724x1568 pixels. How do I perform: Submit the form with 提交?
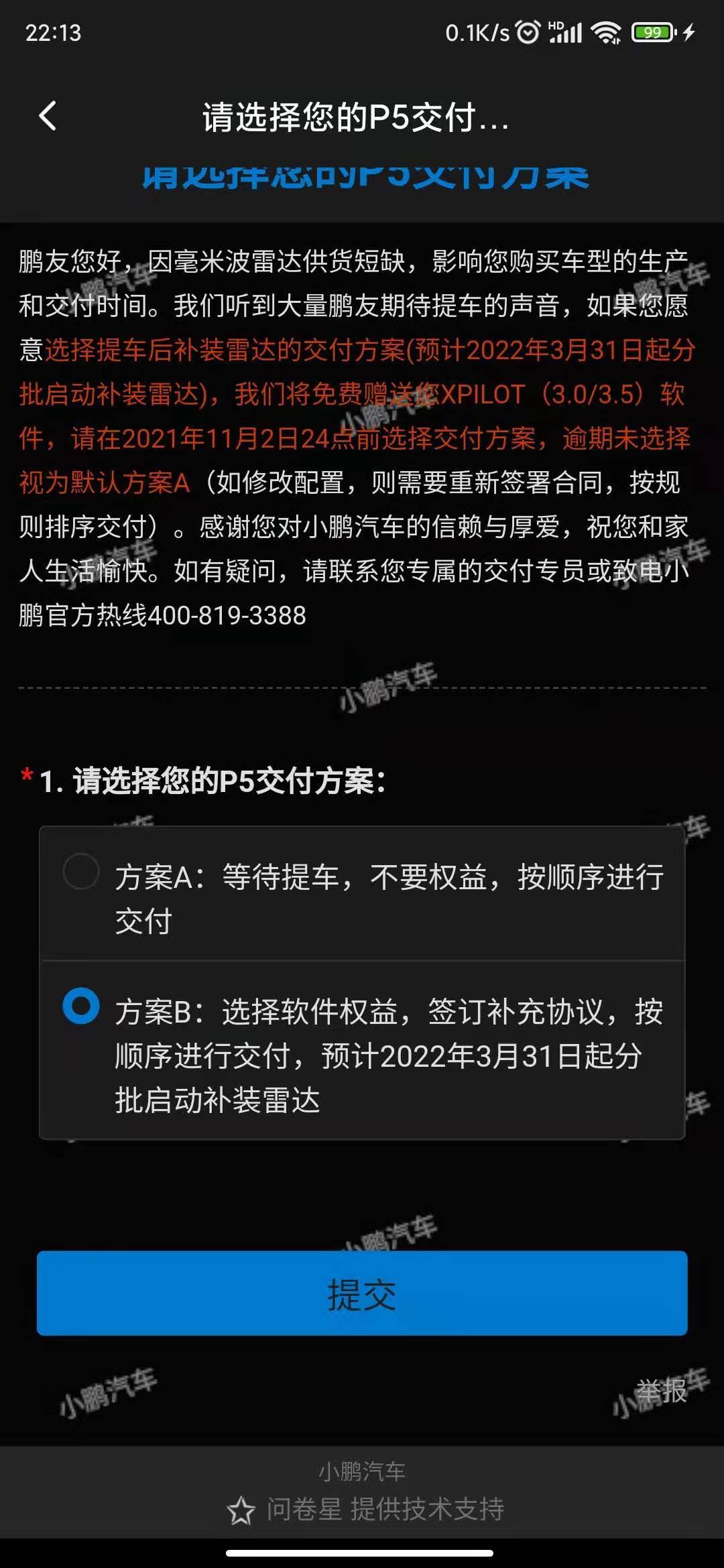point(362,1293)
